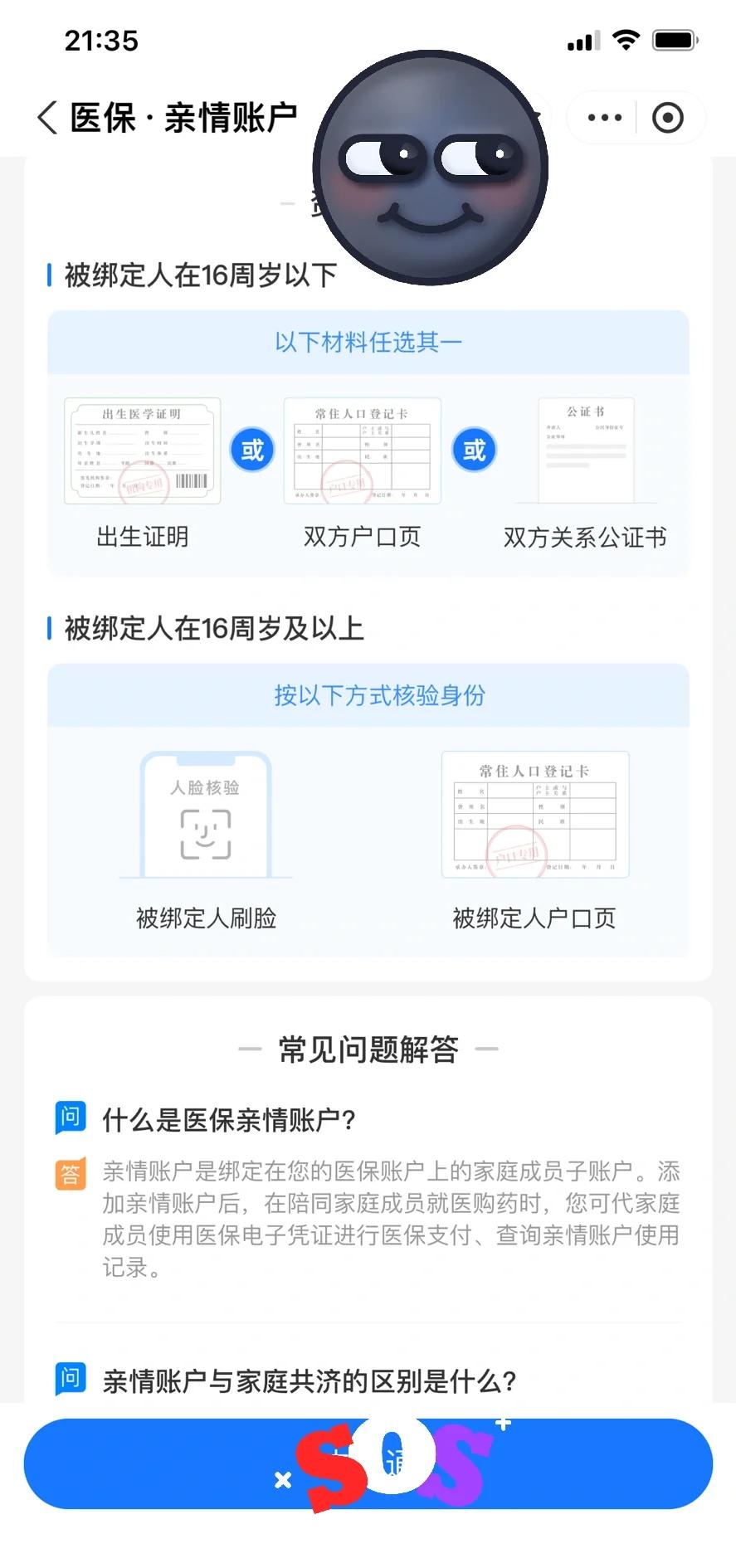Tap the back arrow on the title bar
The width and height of the screenshot is (736, 1568).
pos(46,117)
